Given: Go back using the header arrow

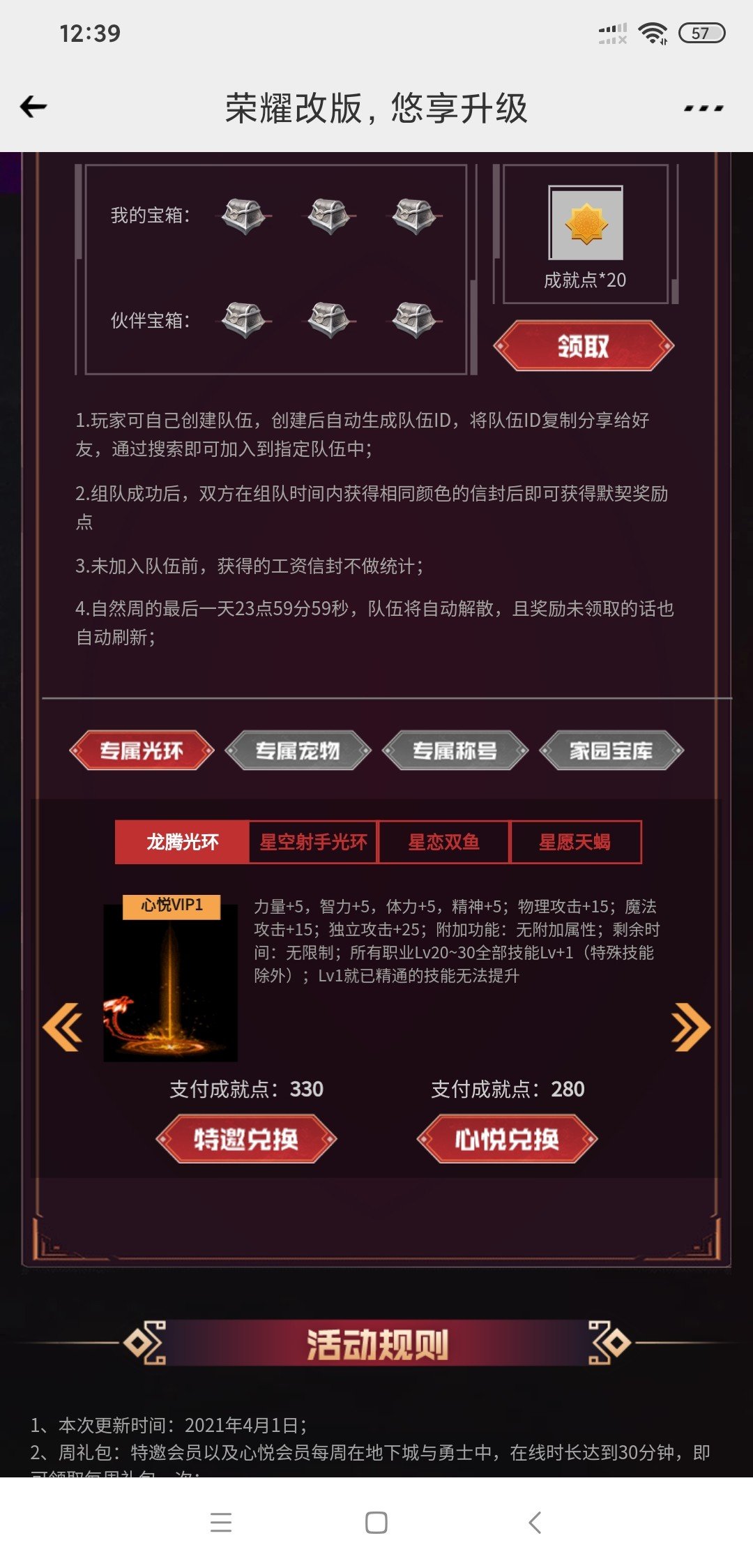Looking at the screenshot, I should coord(33,107).
